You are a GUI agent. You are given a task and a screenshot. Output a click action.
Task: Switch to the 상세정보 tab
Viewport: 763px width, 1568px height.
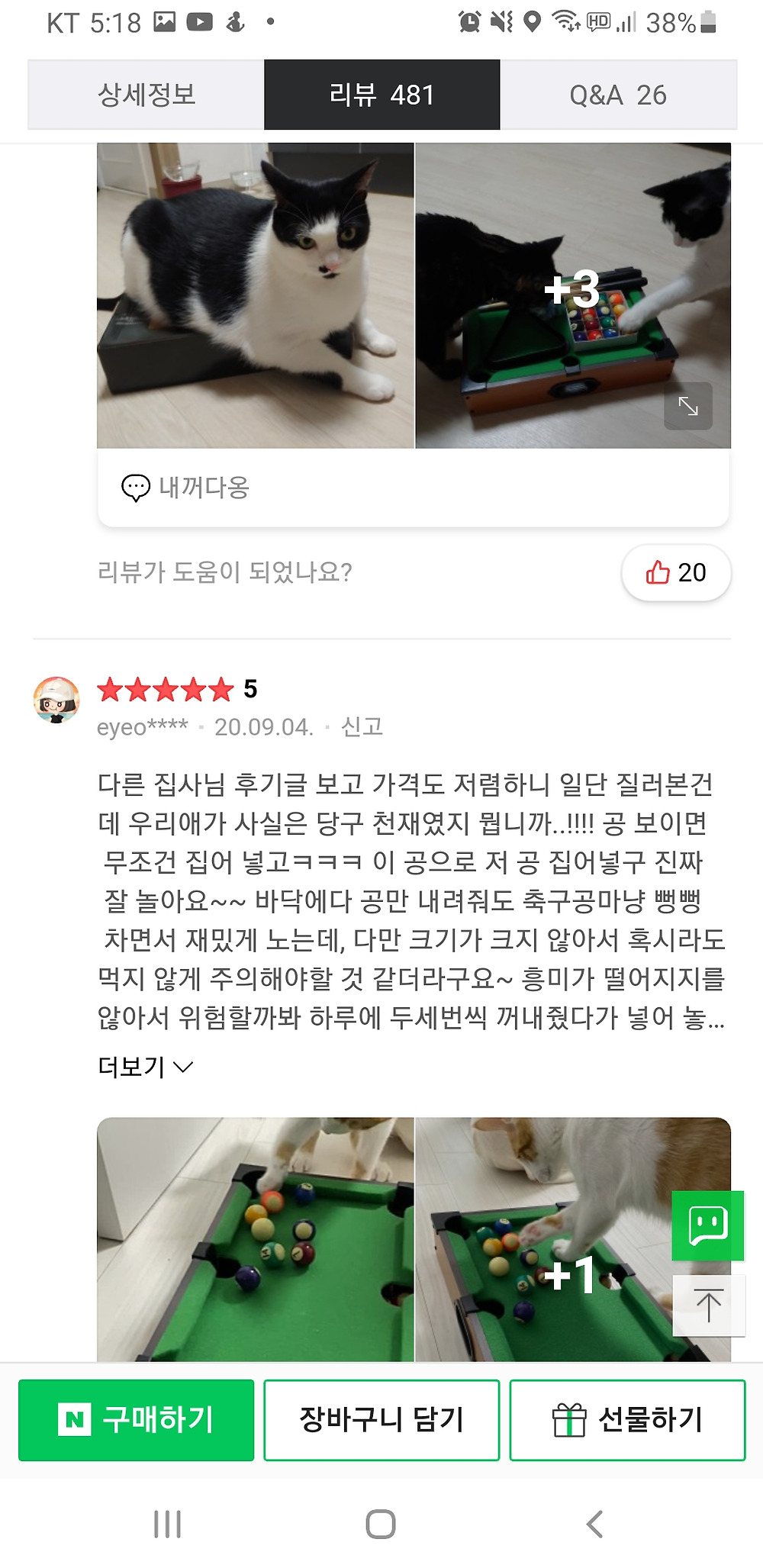click(x=146, y=95)
